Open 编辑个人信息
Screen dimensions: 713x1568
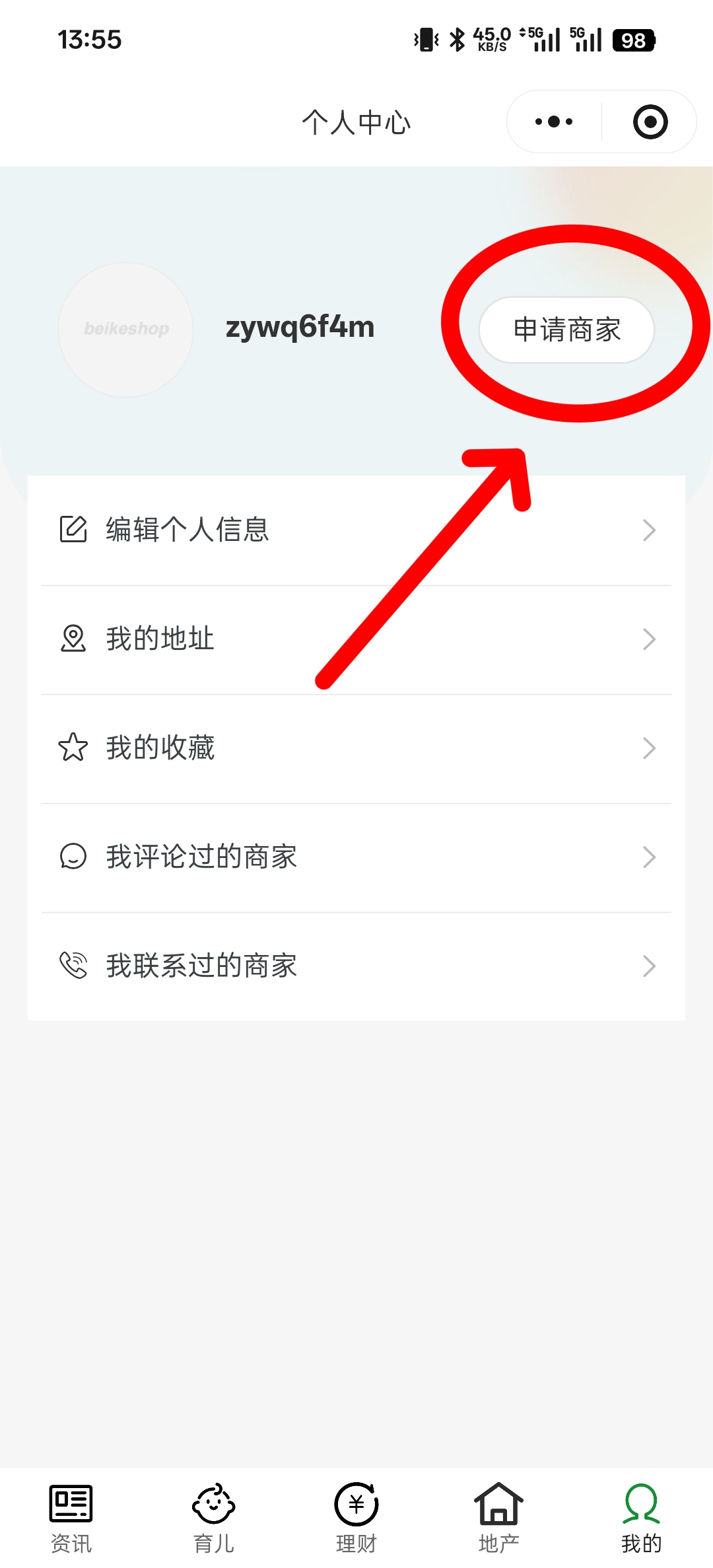point(356,530)
